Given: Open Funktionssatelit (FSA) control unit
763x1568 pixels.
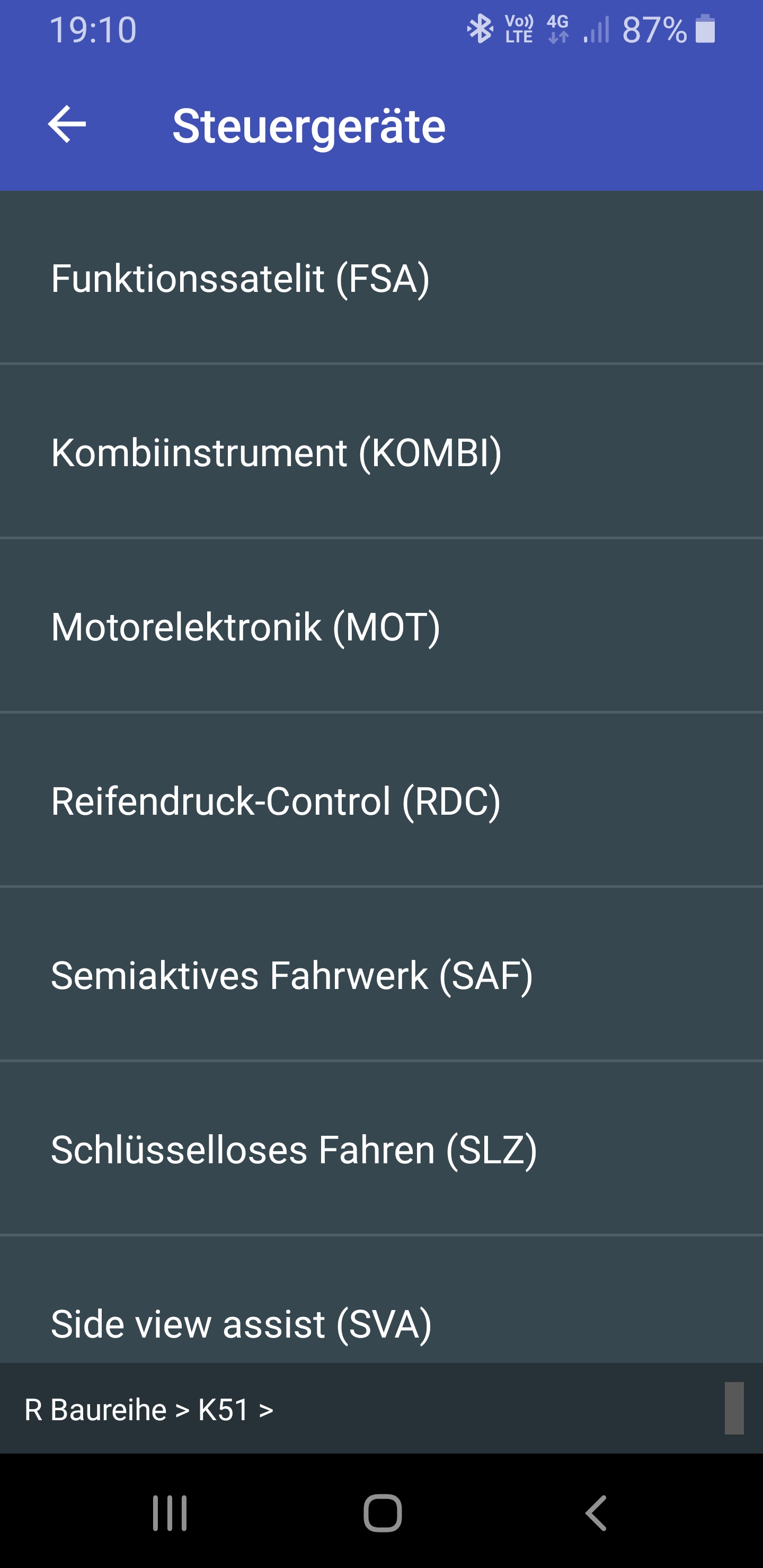Looking at the screenshot, I should click(x=241, y=279).
